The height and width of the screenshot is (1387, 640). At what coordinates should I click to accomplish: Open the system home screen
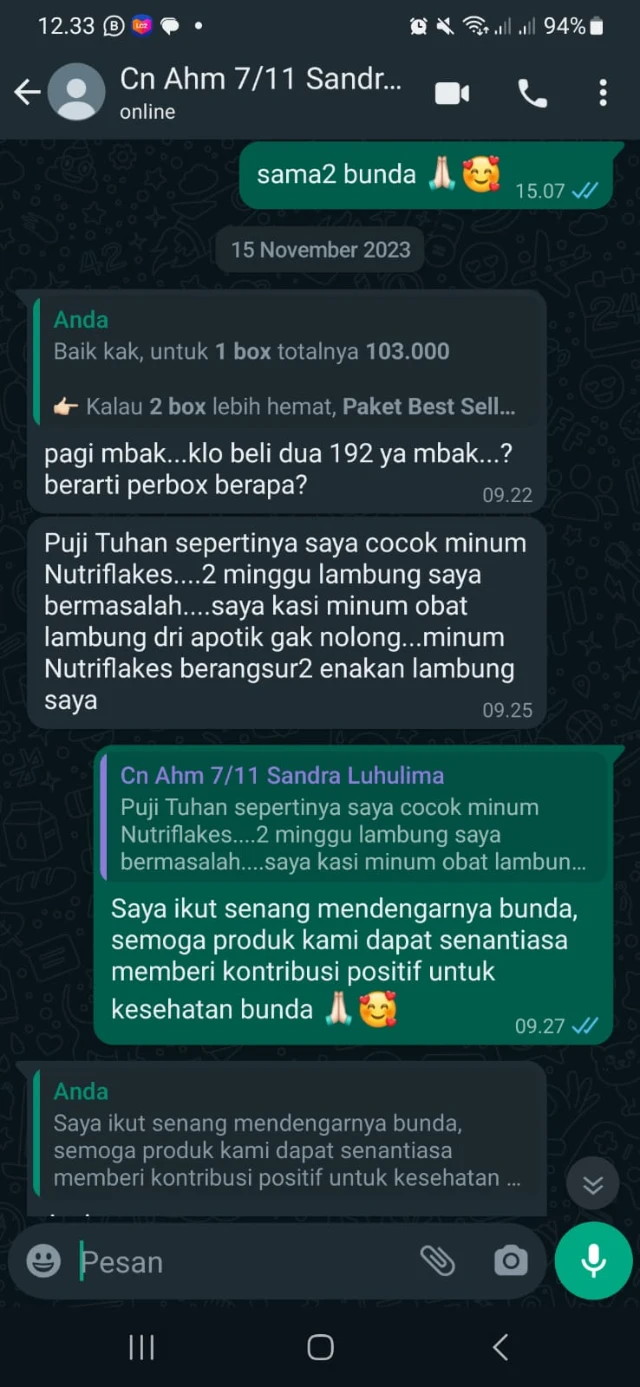[320, 1347]
